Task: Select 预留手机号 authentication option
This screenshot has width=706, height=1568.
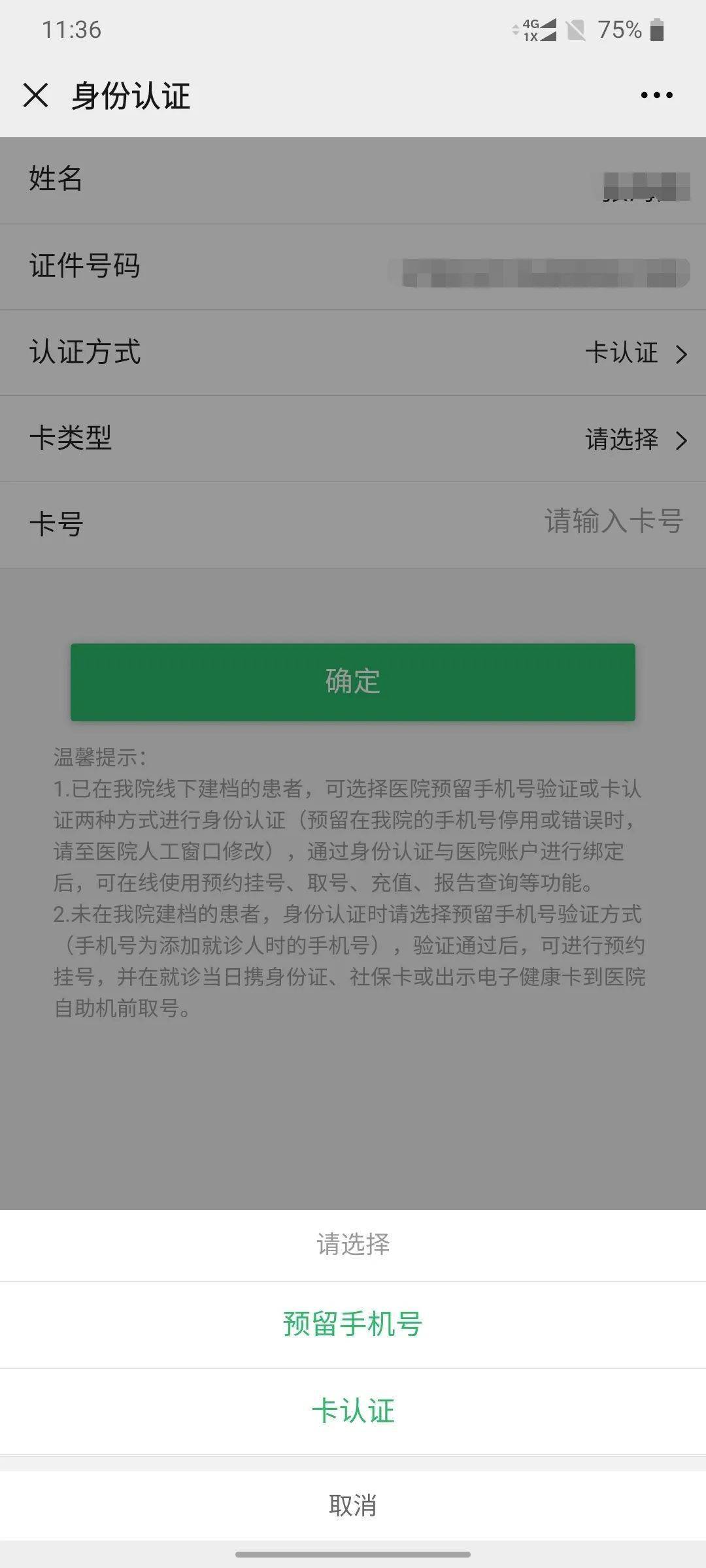Action: tap(353, 1324)
